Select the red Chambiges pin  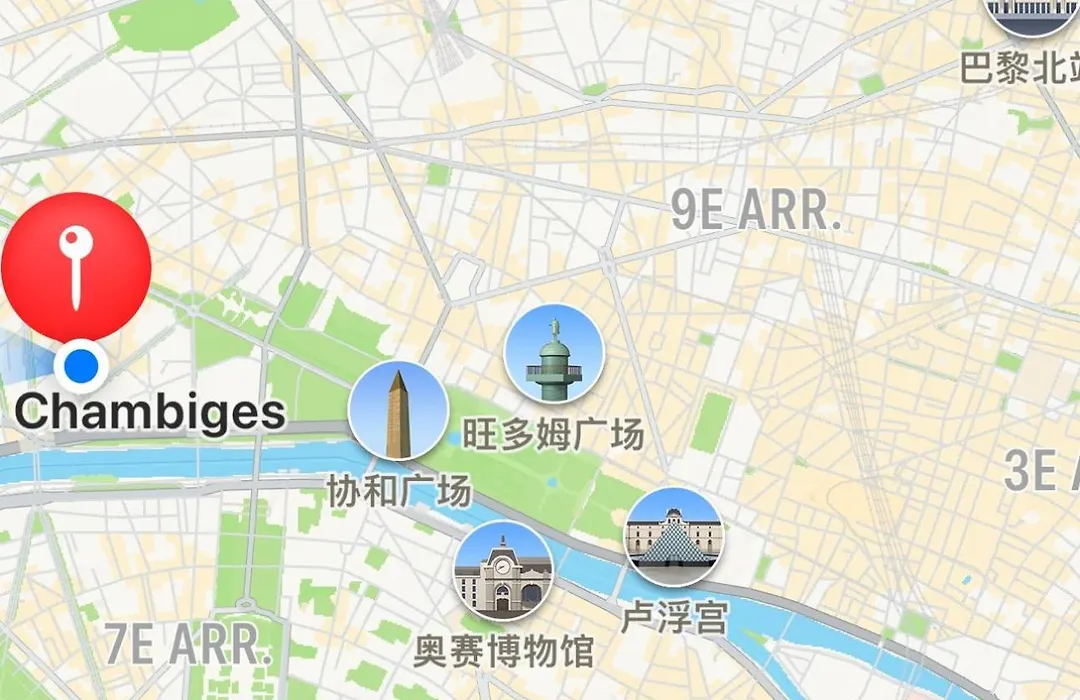[x=76, y=268]
